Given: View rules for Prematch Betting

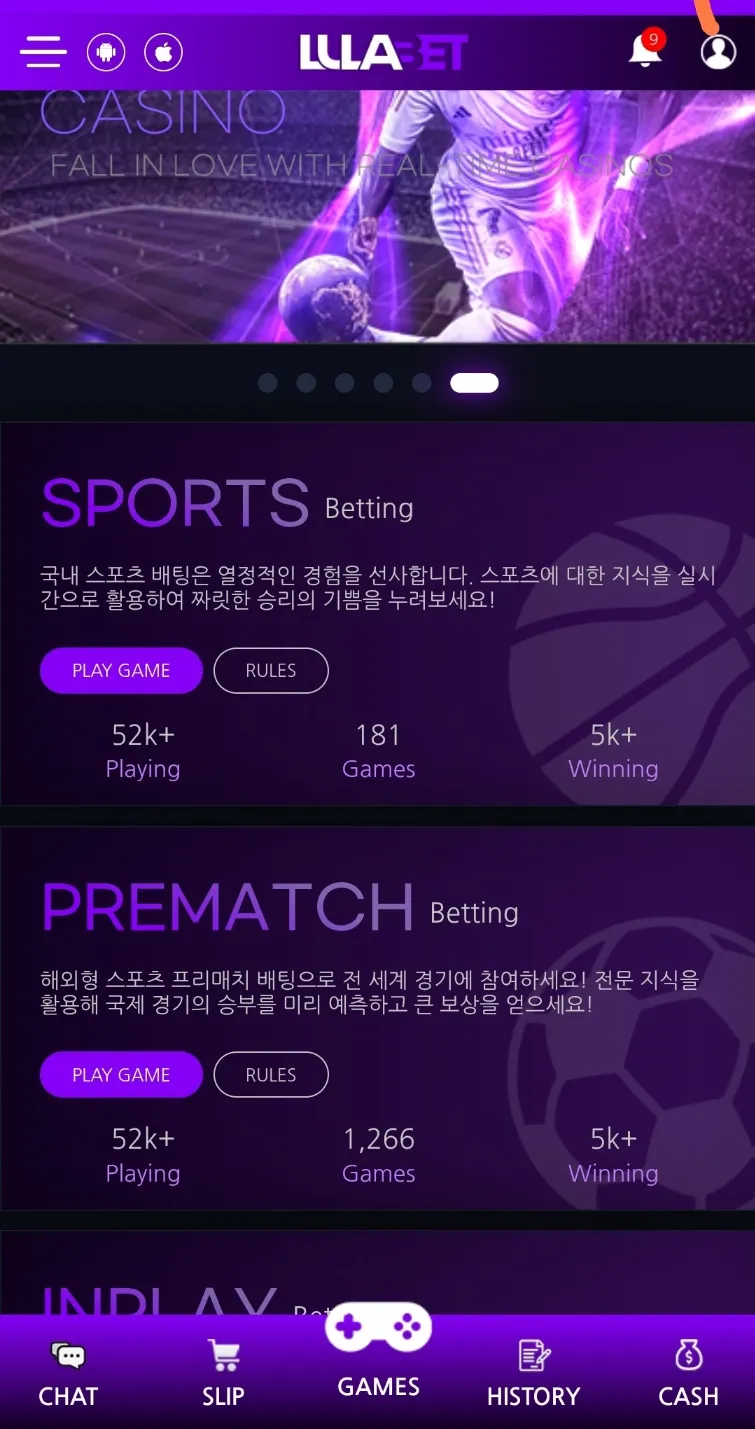Looking at the screenshot, I should pyautogui.click(x=271, y=1075).
